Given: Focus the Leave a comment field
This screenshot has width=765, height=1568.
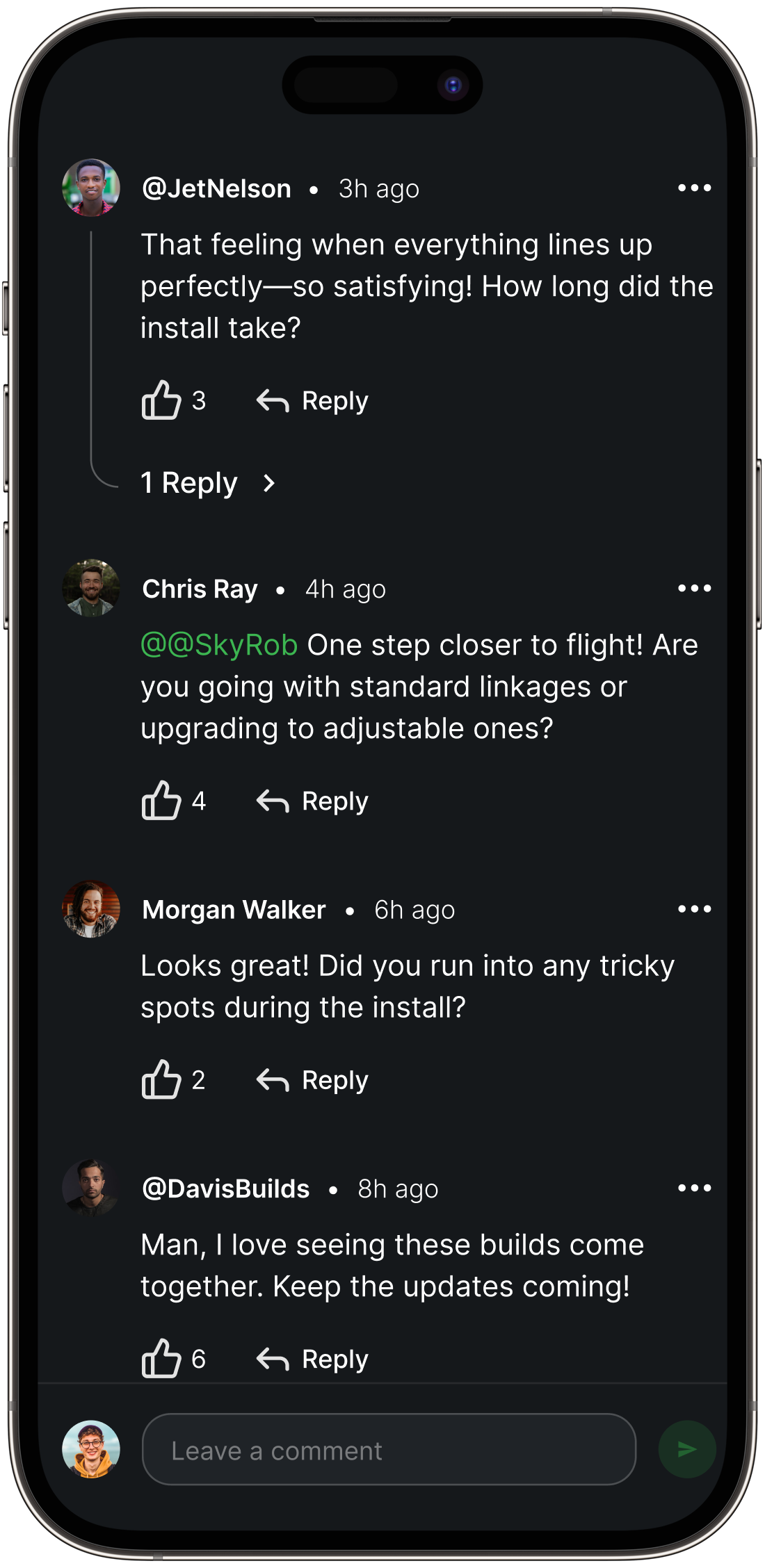Looking at the screenshot, I should [x=389, y=1450].
